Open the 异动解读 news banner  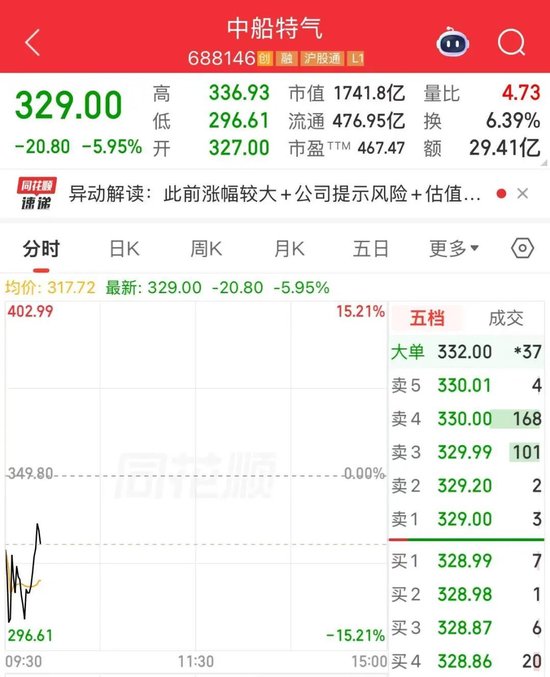(275, 194)
